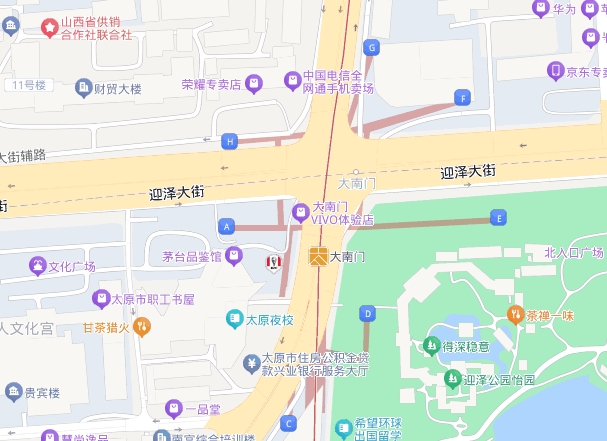The height and width of the screenshot is (441, 607).
Task: Tap the 贵宾楼 building marker
Action: pos(13,392)
